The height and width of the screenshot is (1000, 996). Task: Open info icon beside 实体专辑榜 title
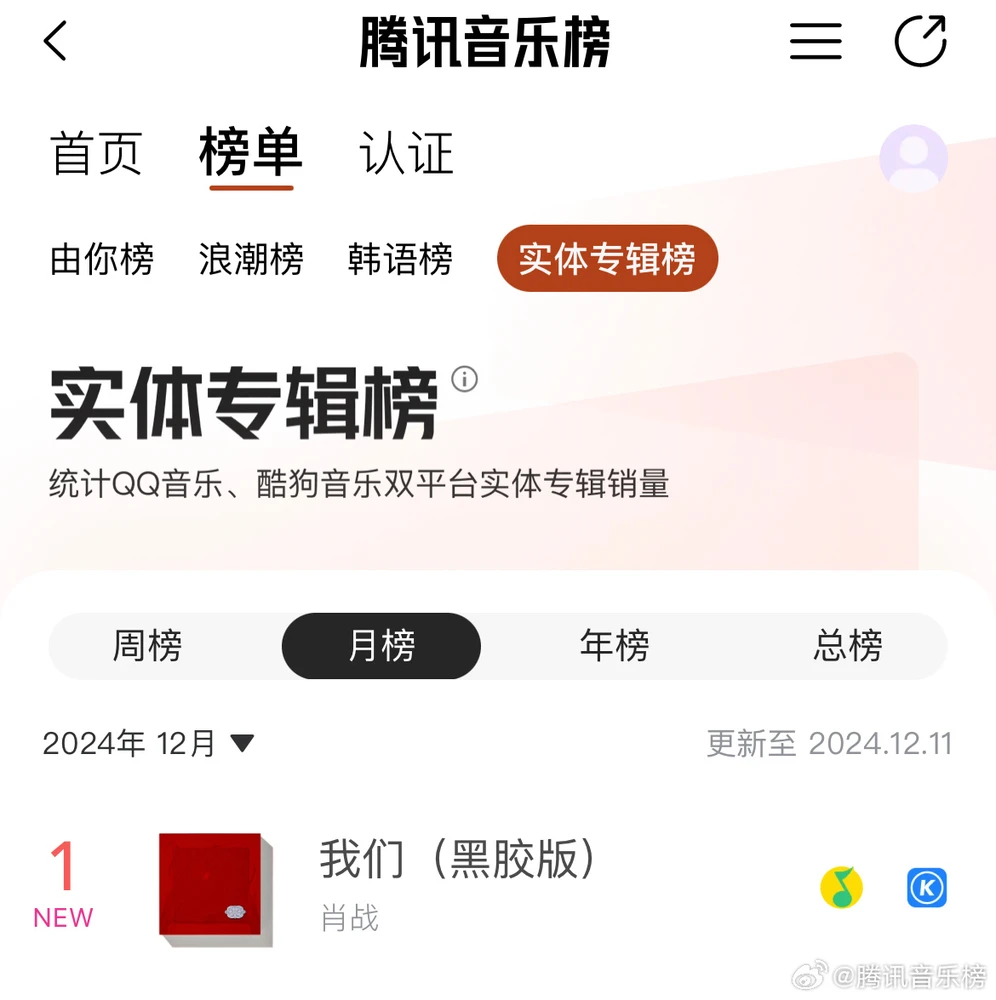click(x=465, y=379)
